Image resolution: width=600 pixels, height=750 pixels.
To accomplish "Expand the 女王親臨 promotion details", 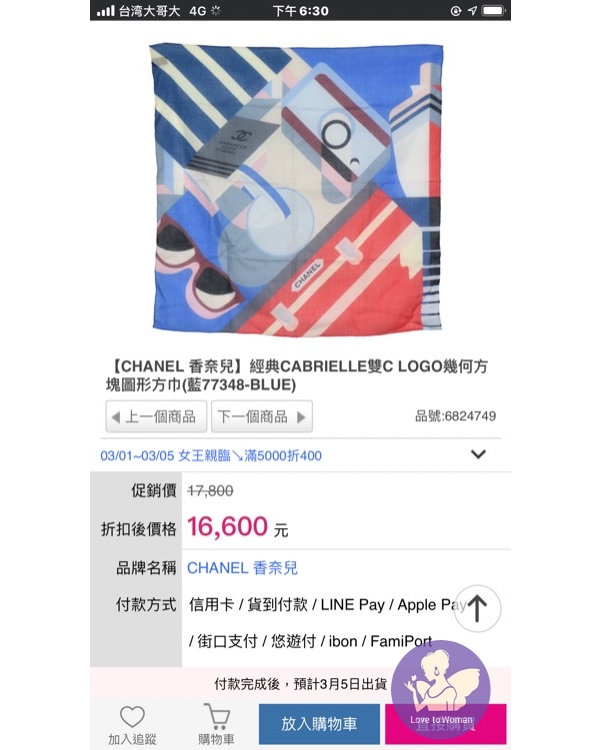I will click(478, 454).
